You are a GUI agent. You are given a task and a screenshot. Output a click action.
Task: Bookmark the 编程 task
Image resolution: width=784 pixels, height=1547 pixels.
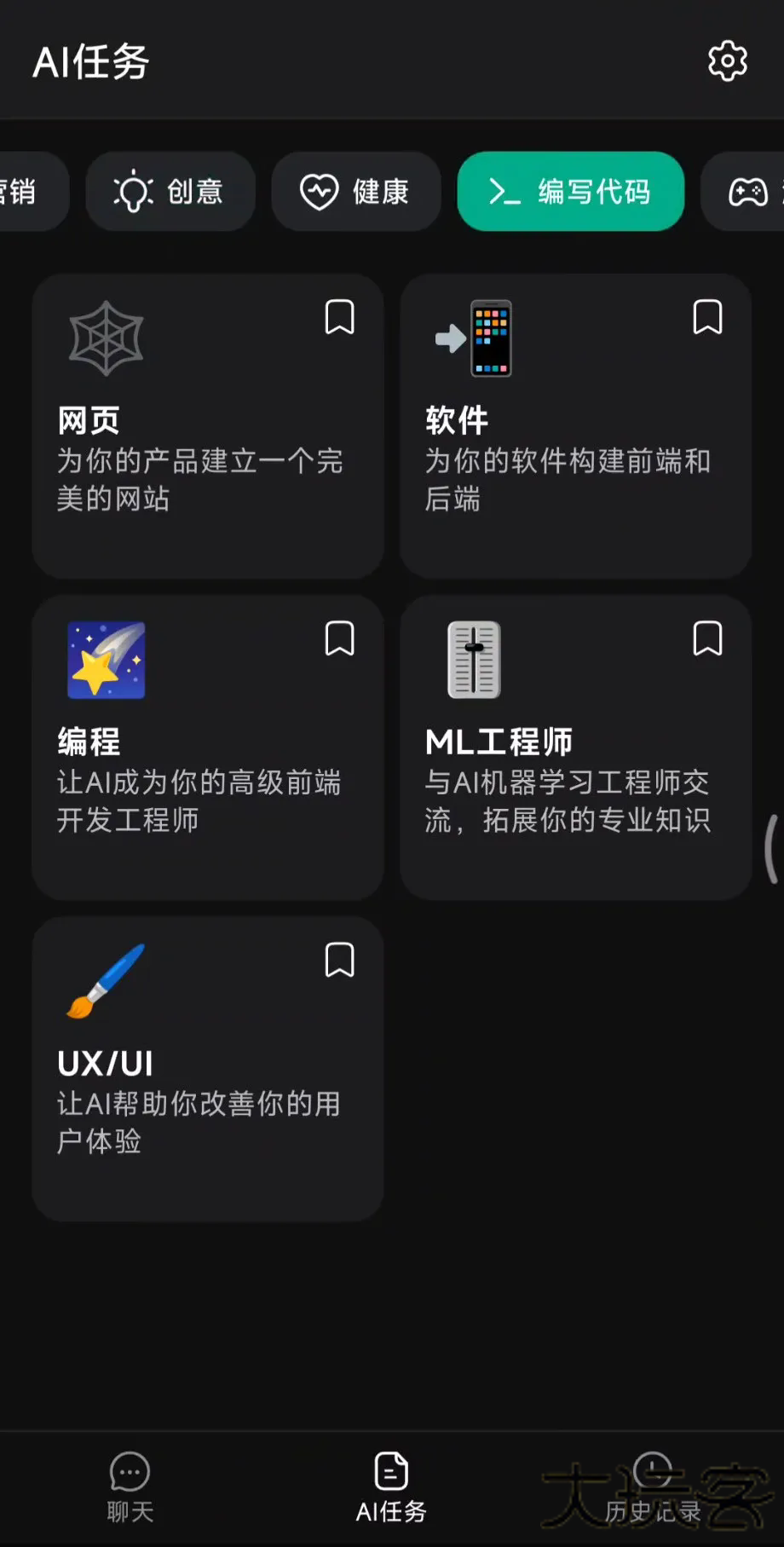click(x=339, y=638)
